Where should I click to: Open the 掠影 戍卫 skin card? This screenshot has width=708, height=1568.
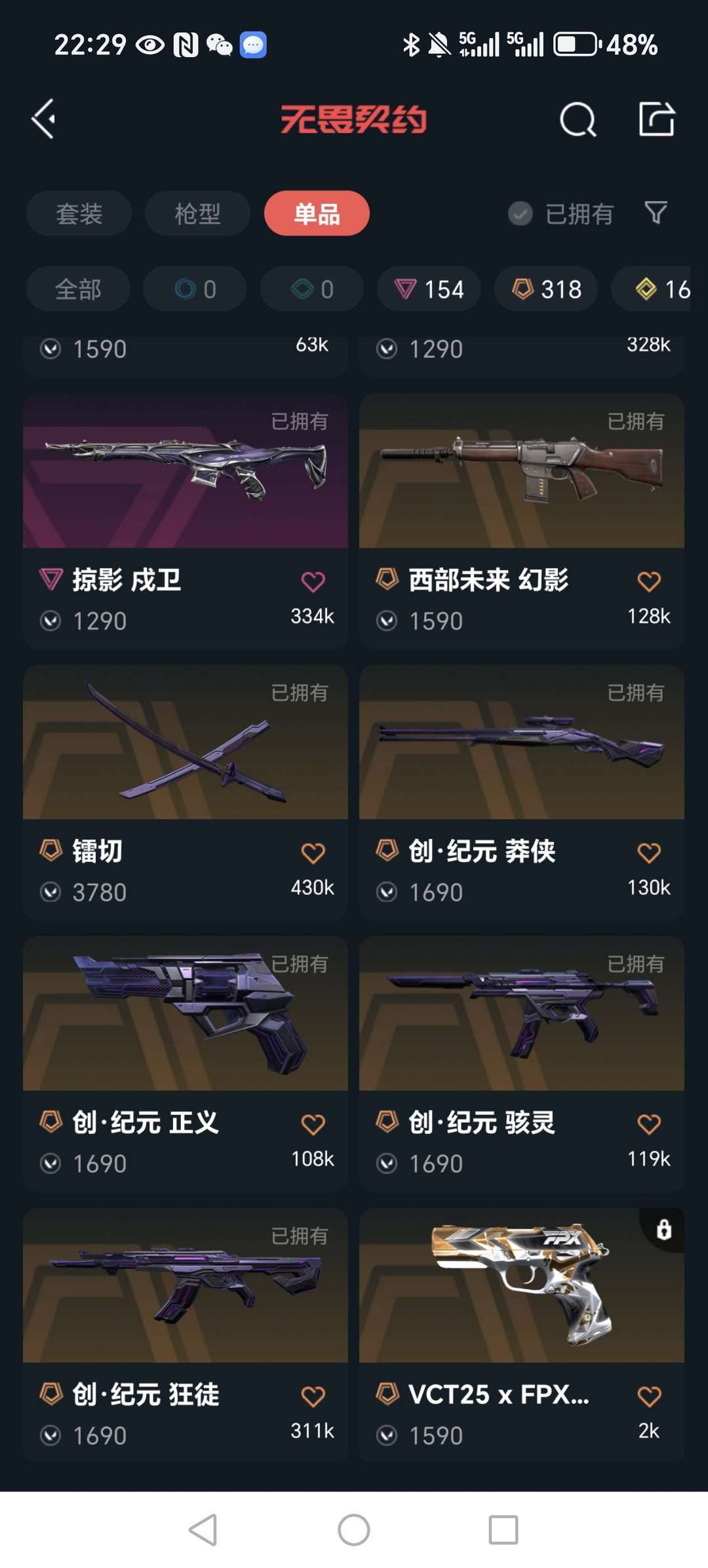(x=186, y=521)
